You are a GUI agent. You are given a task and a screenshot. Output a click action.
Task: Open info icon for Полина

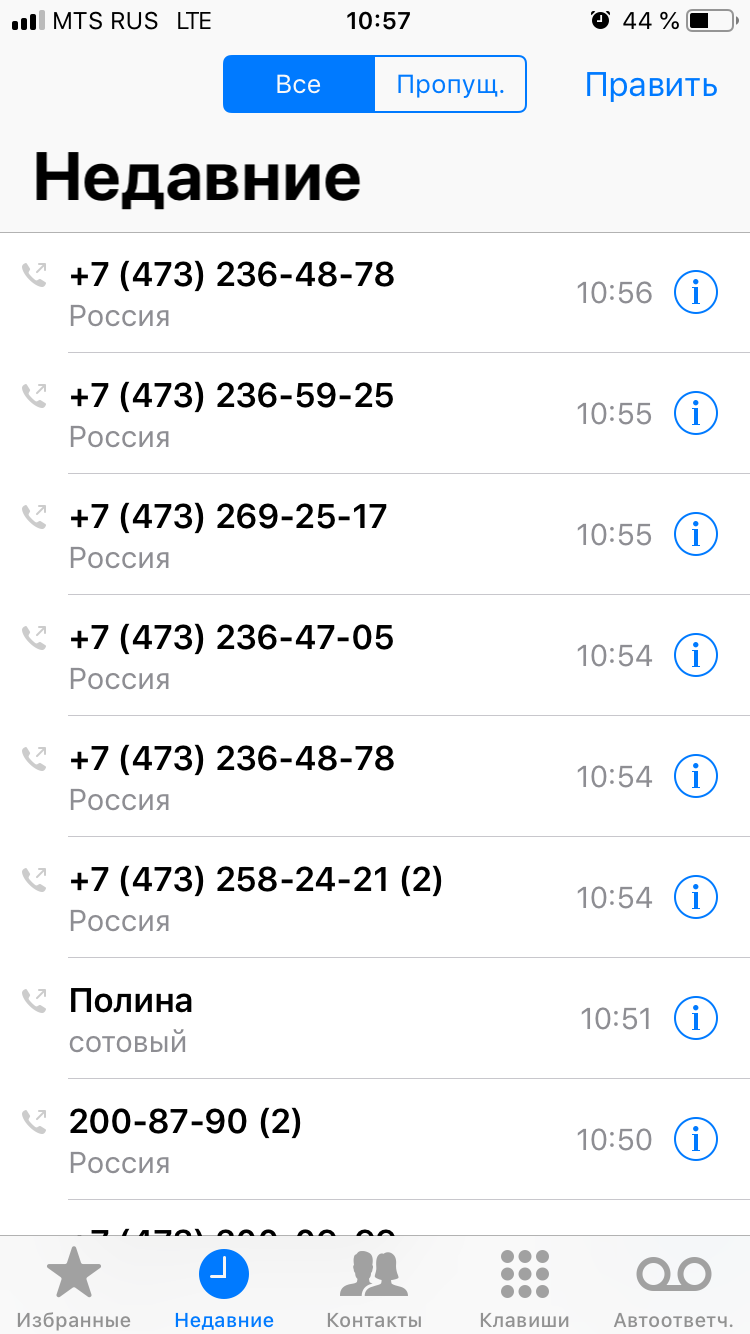696,1019
